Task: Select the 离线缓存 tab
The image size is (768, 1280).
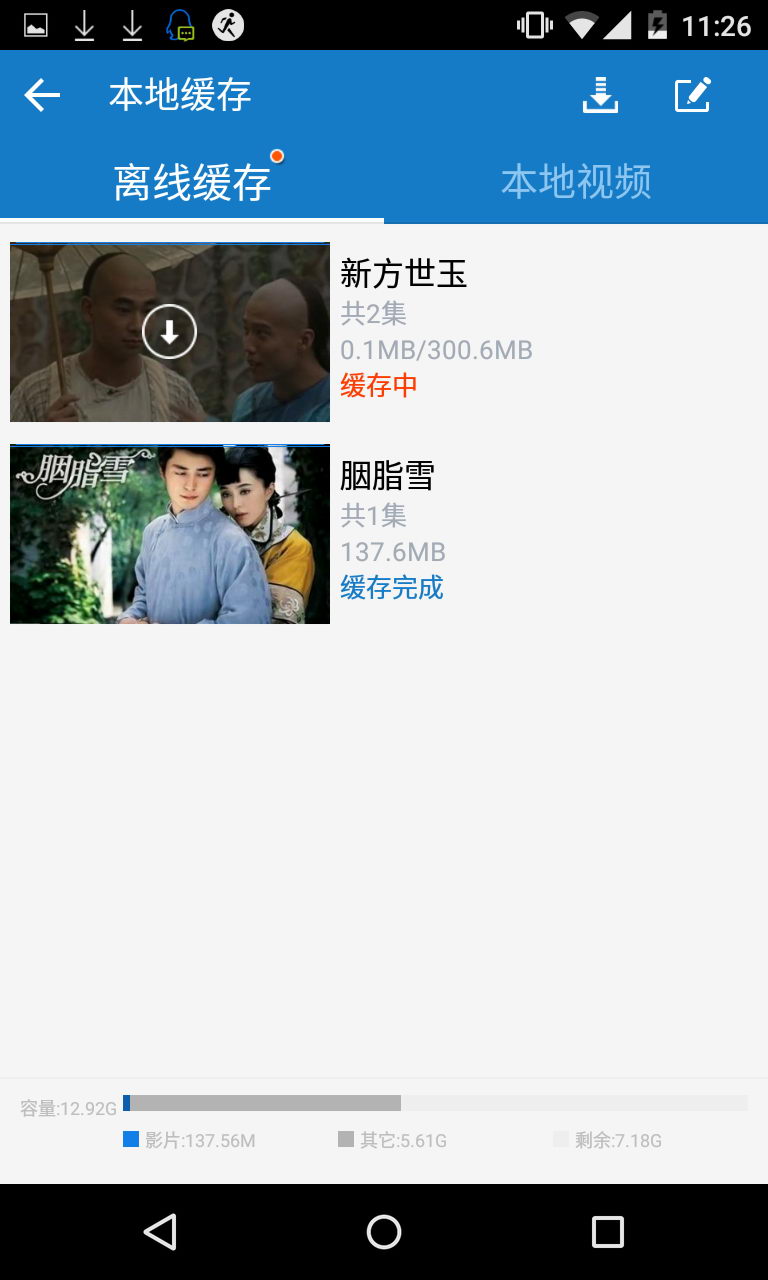Action: [192, 182]
